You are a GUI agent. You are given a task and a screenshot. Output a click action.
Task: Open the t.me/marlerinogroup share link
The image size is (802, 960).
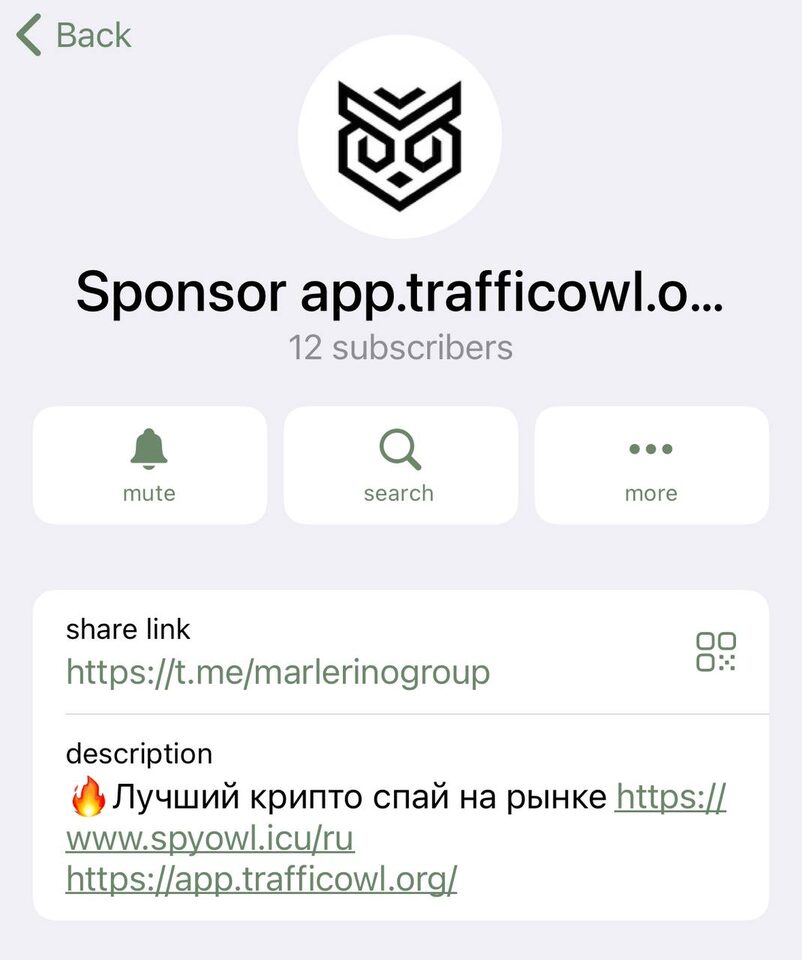(278, 672)
